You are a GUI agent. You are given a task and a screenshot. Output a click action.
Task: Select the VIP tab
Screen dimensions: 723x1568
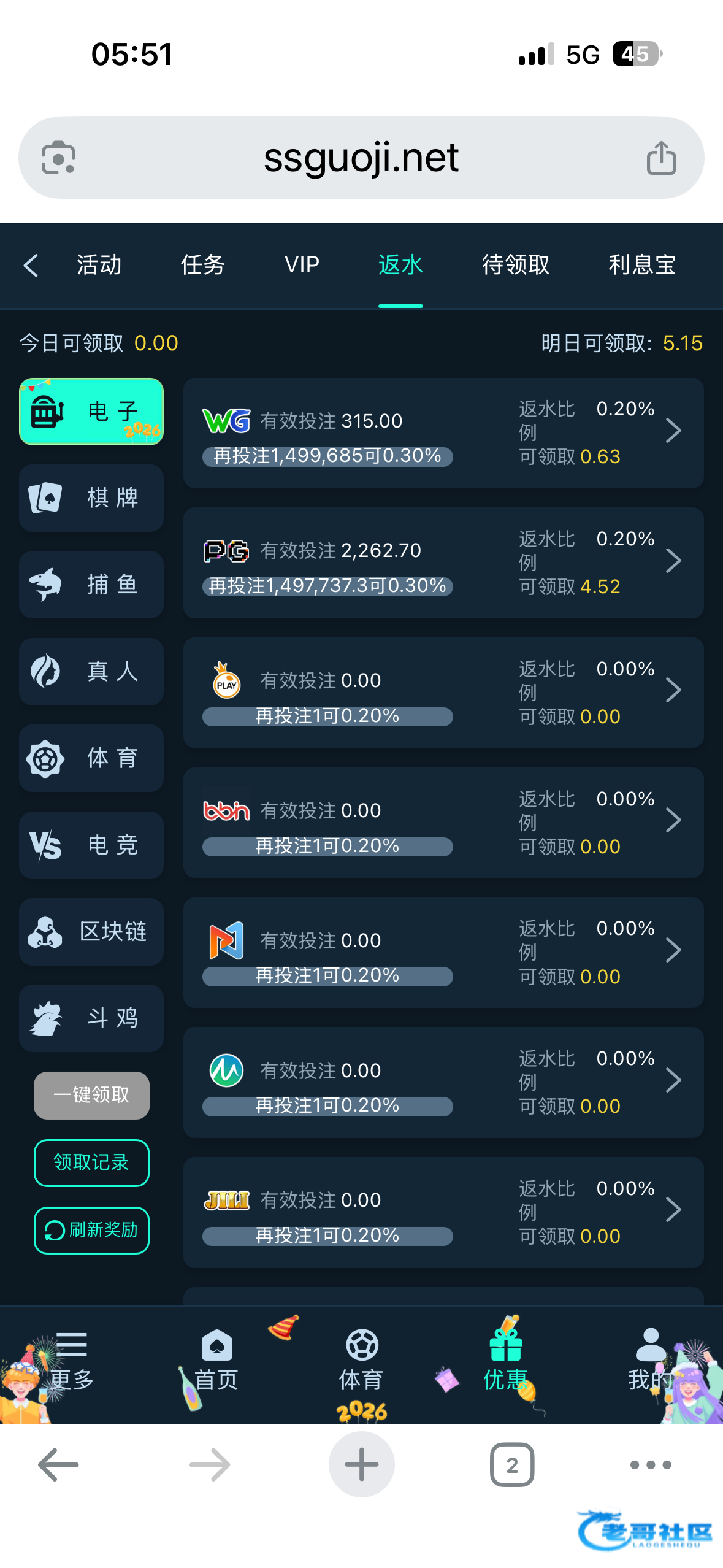coord(302,265)
